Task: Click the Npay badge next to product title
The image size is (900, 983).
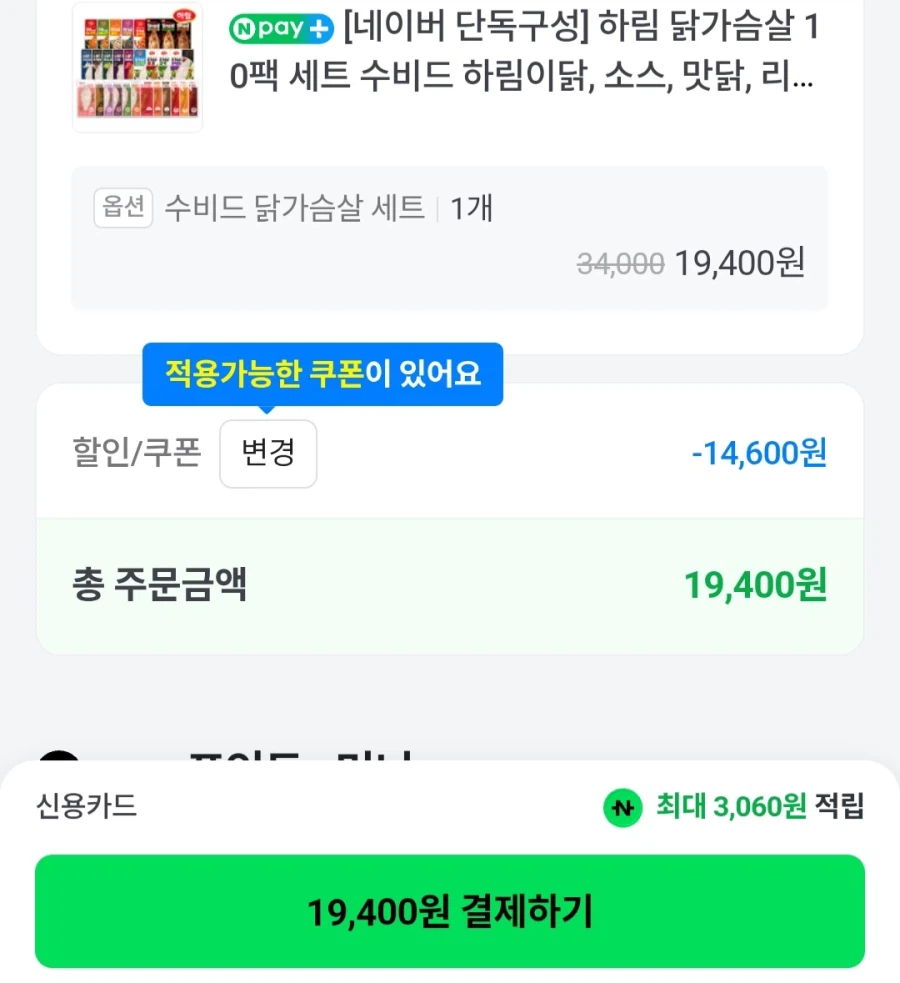Action: click(278, 30)
